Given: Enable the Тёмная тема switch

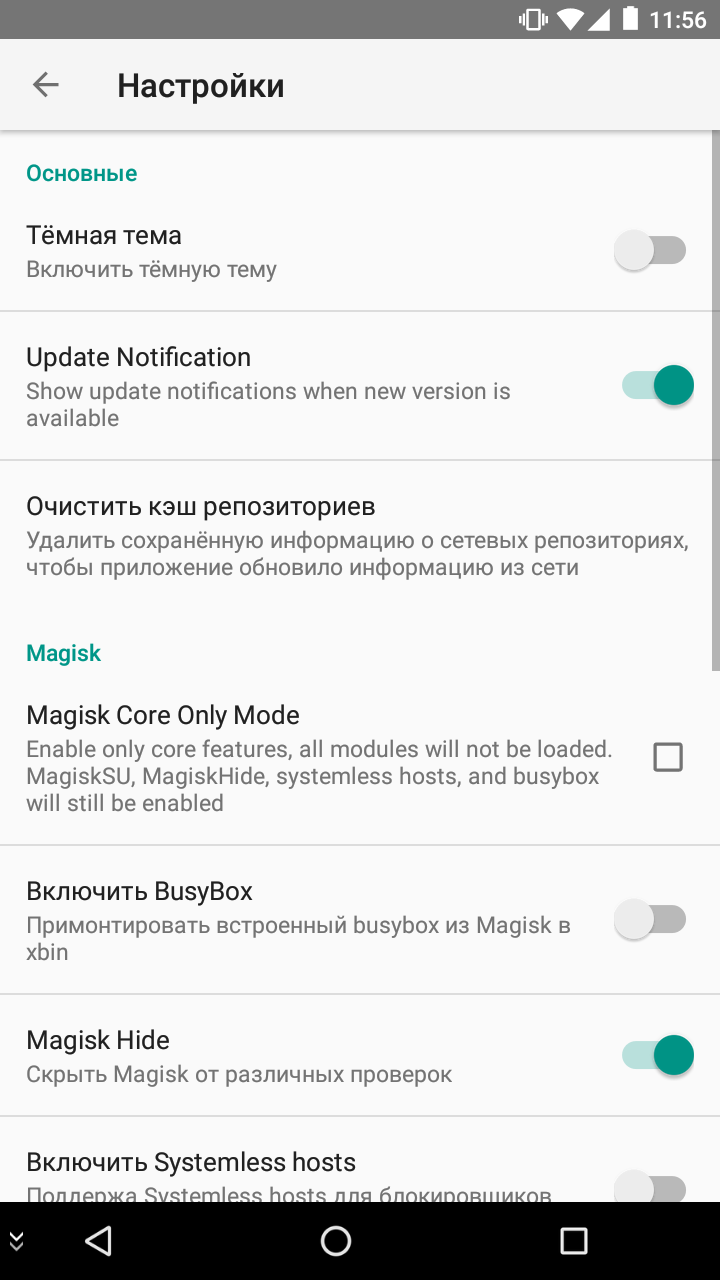Looking at the screenshot, I should click(x=651, y=250).
